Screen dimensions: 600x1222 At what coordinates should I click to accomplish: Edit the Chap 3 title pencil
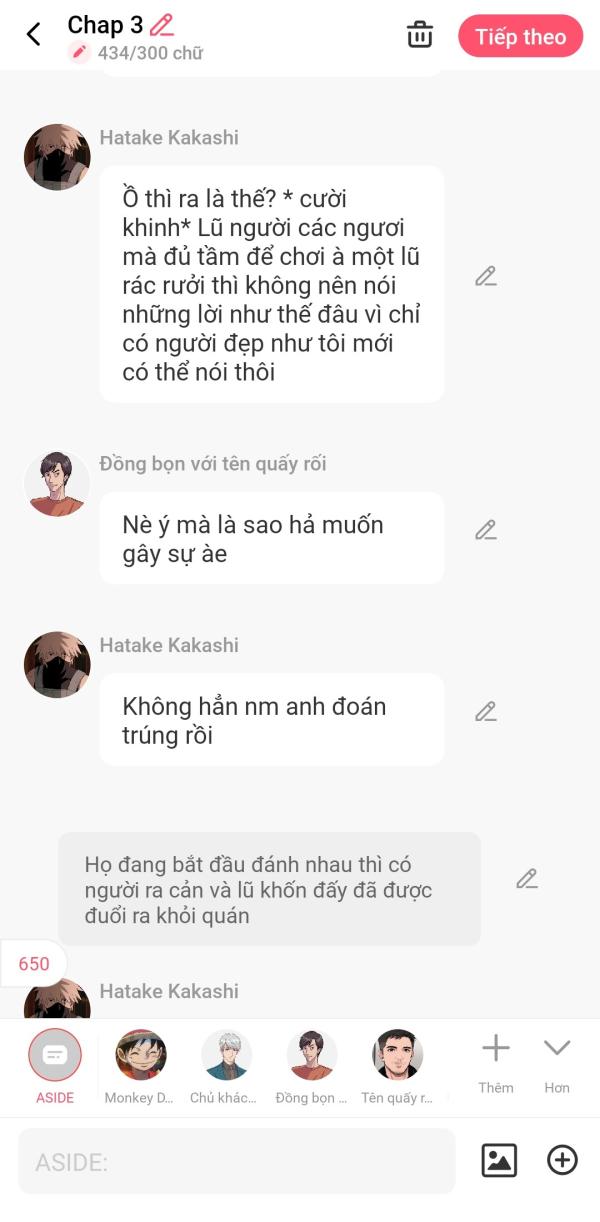(161, 25)
